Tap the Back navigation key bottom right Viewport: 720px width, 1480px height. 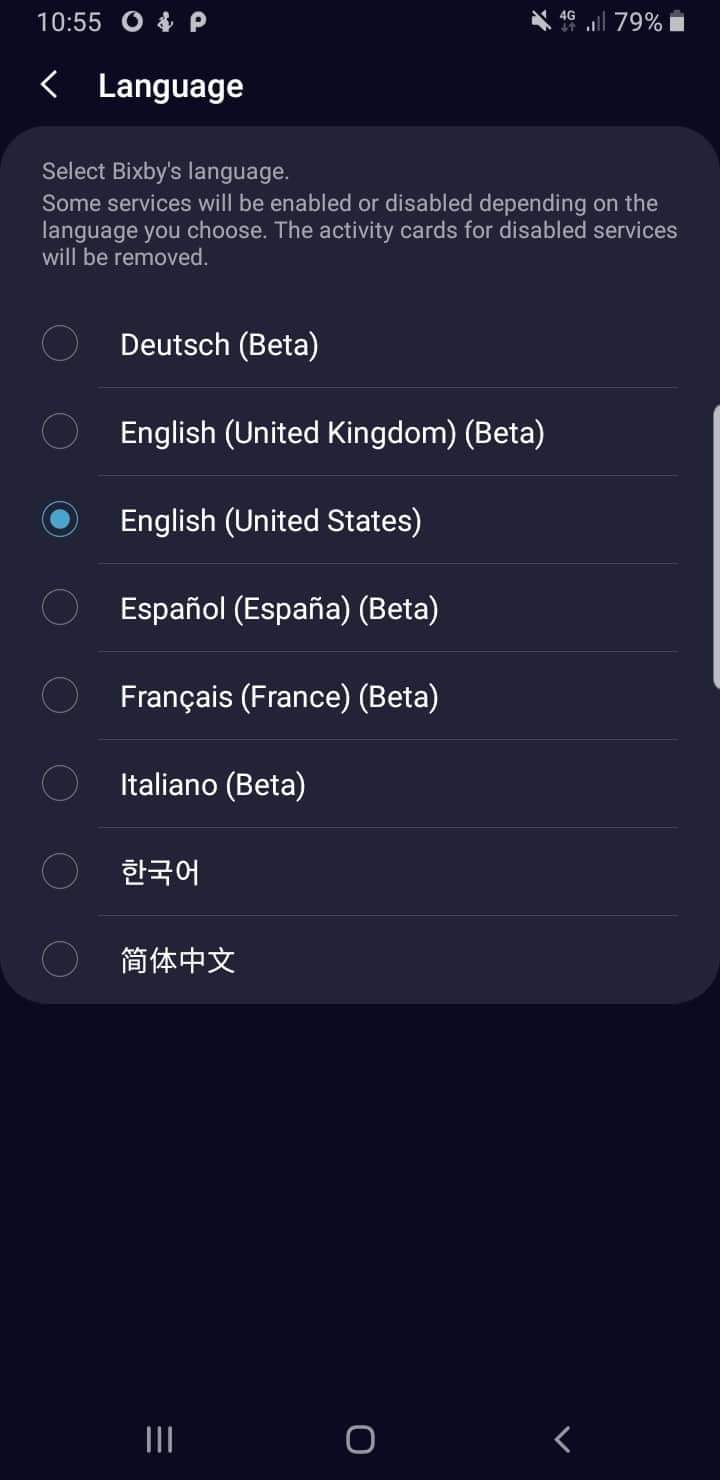[x=561, y=1439]
